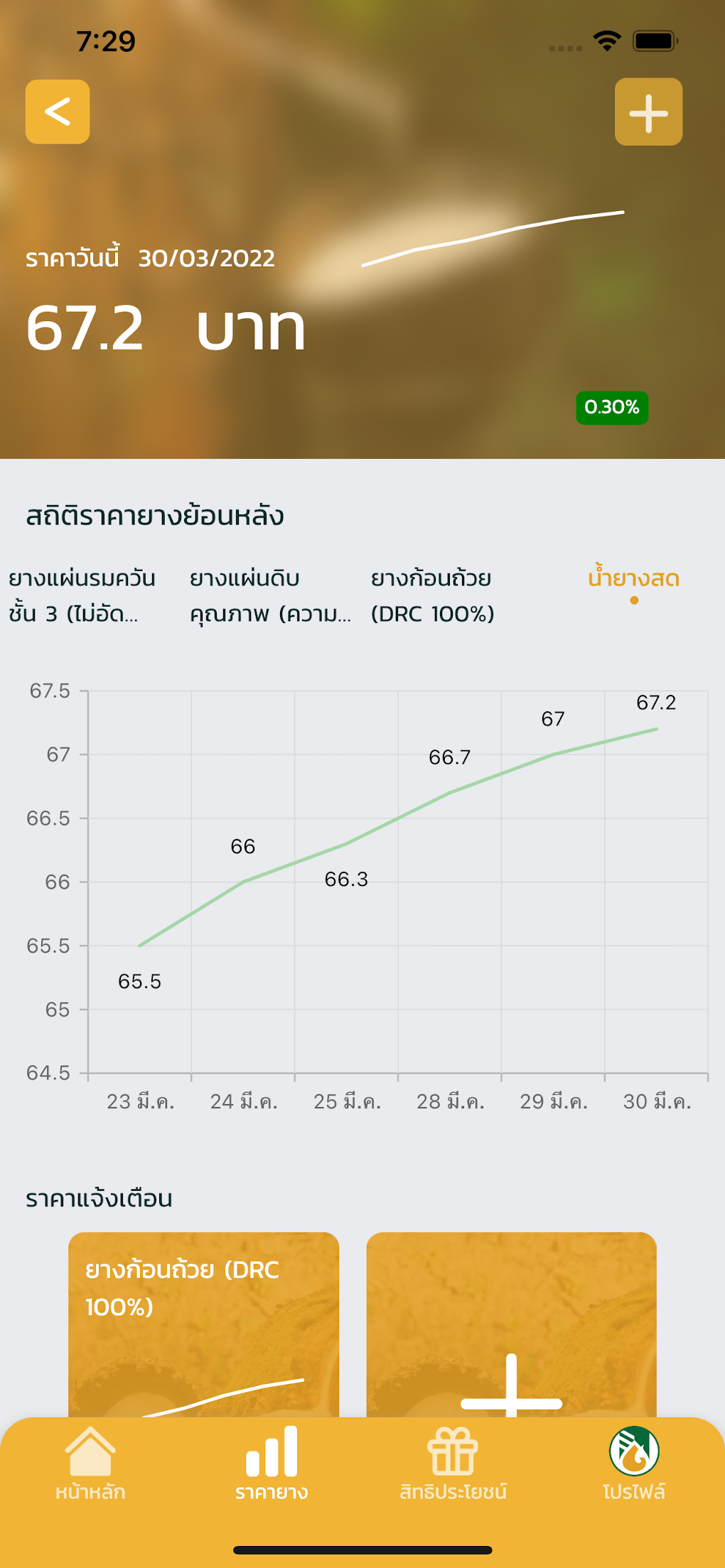
Task: Switch to ยางแผ่นรมควัน ชั้น 3 tab
Action: [x=82, y=595]
